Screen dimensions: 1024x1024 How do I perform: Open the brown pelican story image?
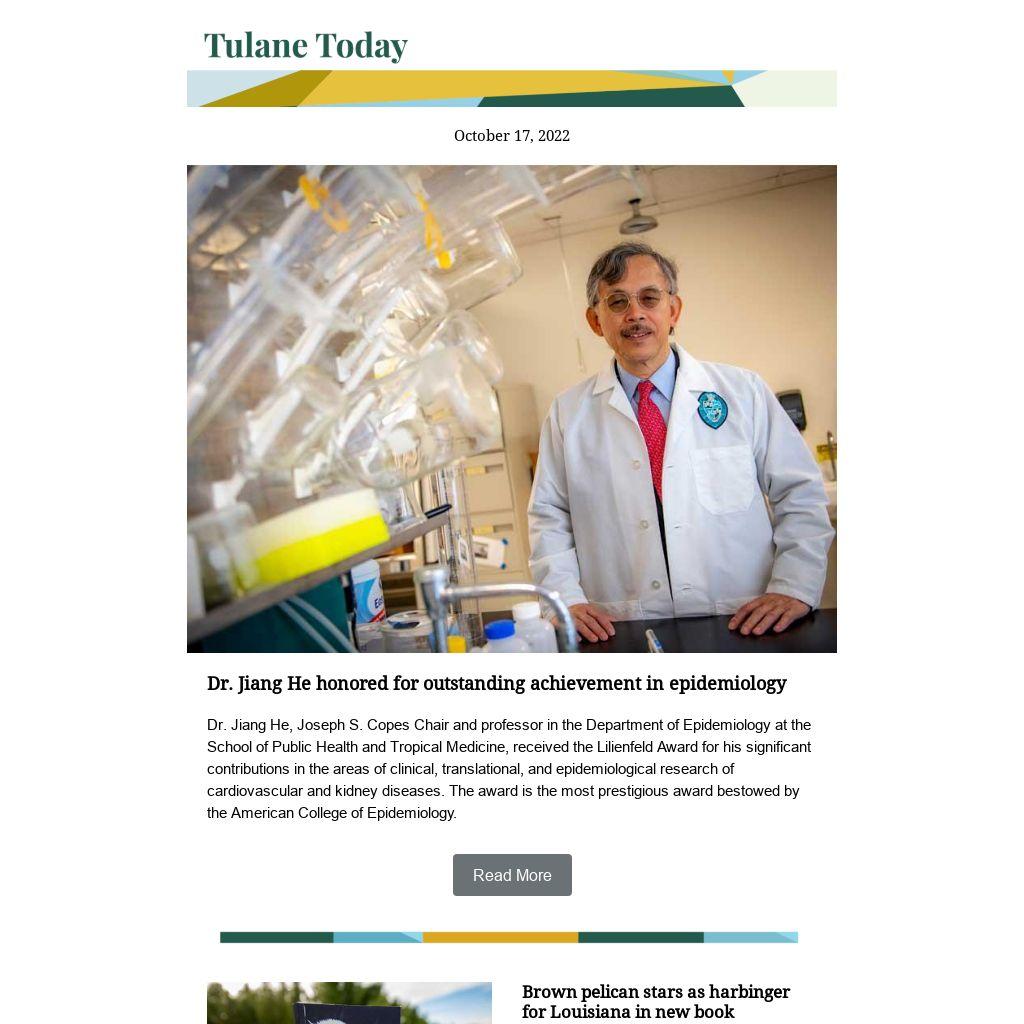pos(349,1004)
